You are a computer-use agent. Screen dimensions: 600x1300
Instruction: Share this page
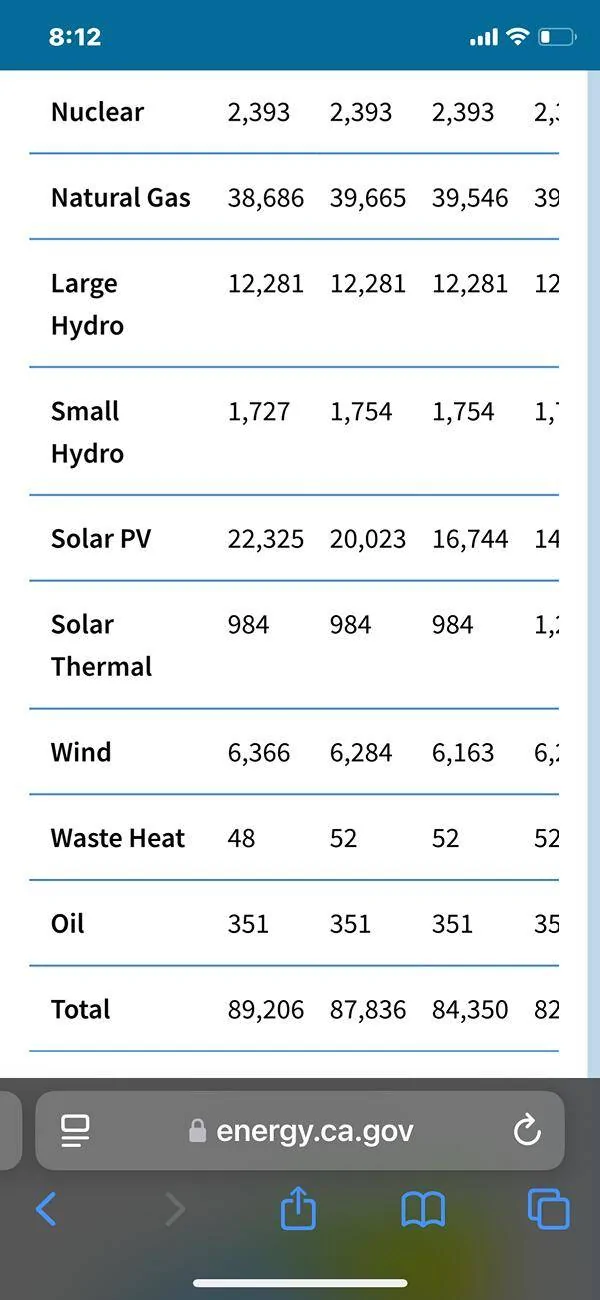click(298, 1208)
